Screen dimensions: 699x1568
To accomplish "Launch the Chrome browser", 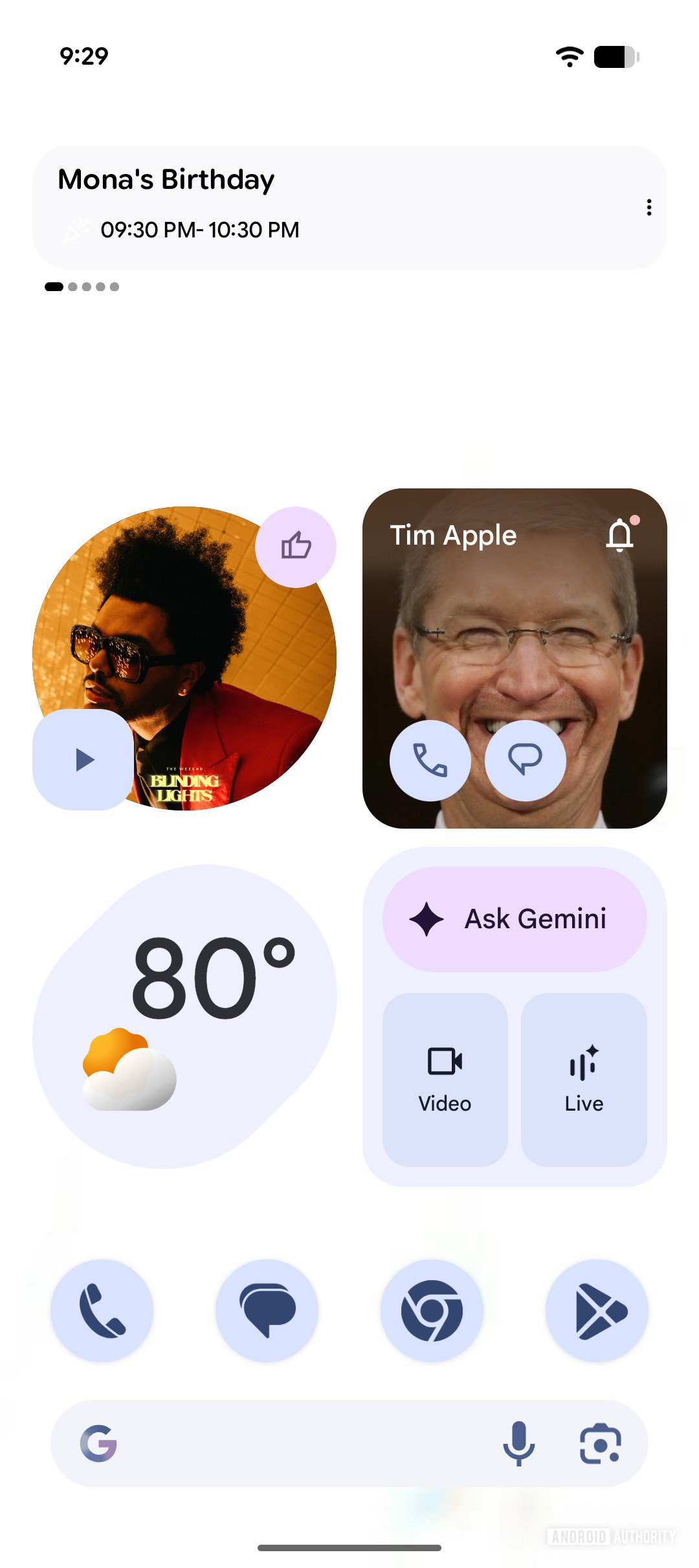I will coord(432,1311).
